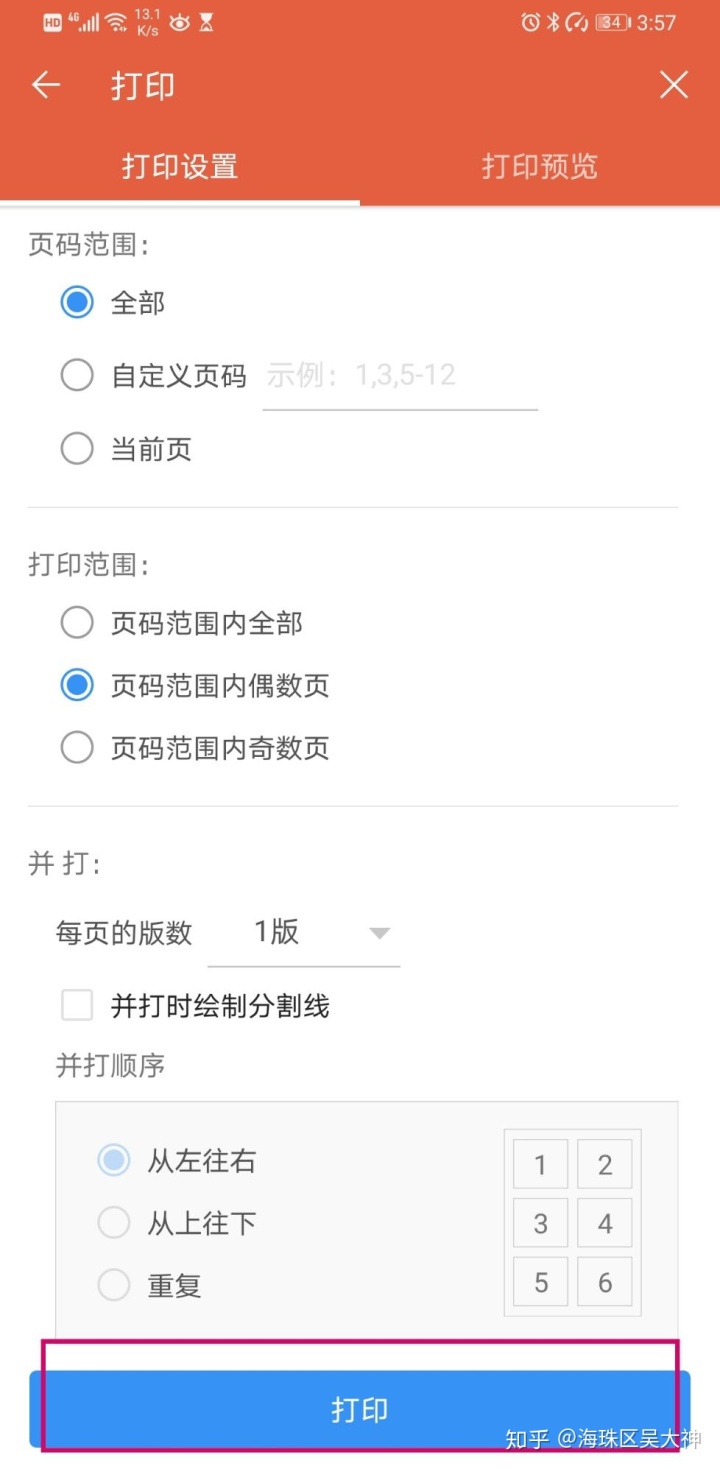Choose 从上往下 print order

point(114,1223)
